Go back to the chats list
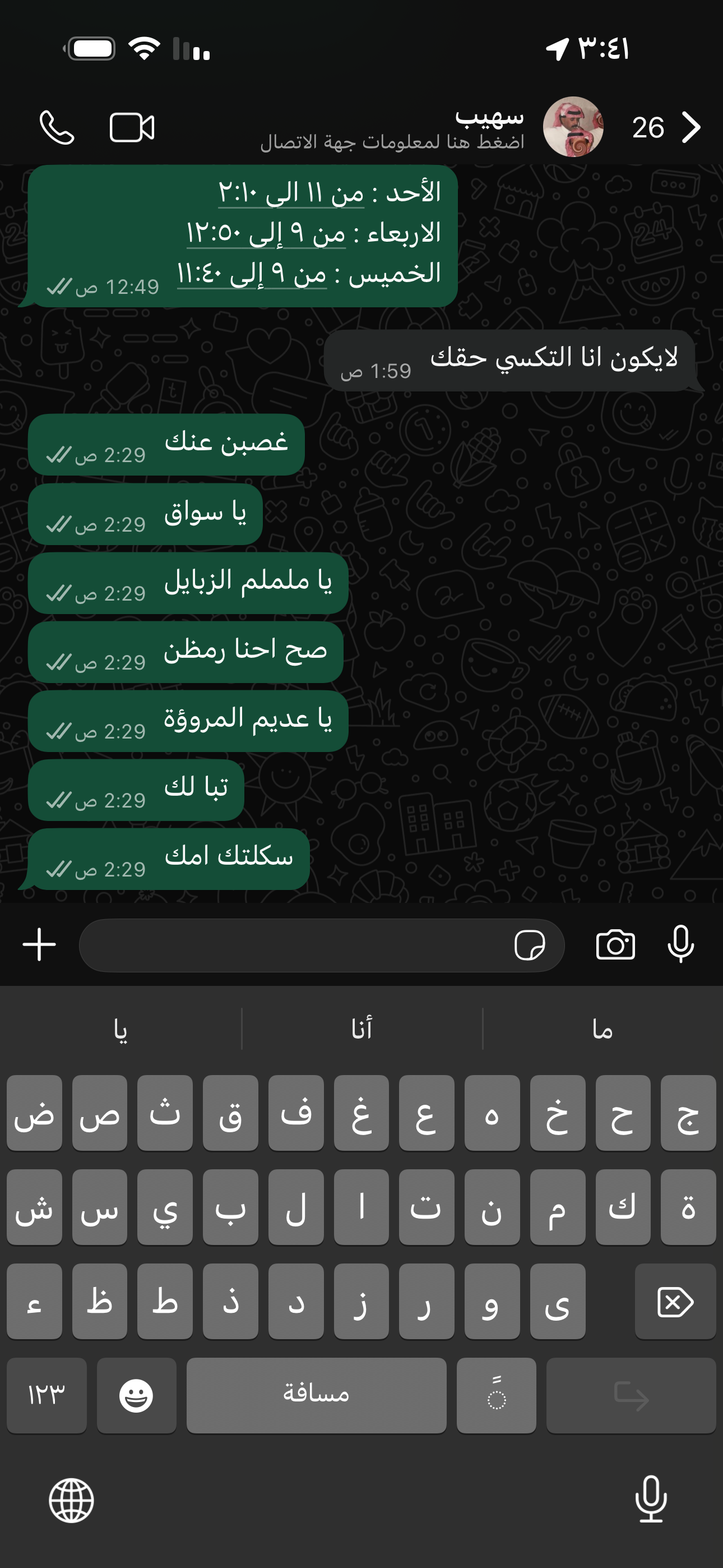This screenshot has width=723, height=1568. [690, 127]
